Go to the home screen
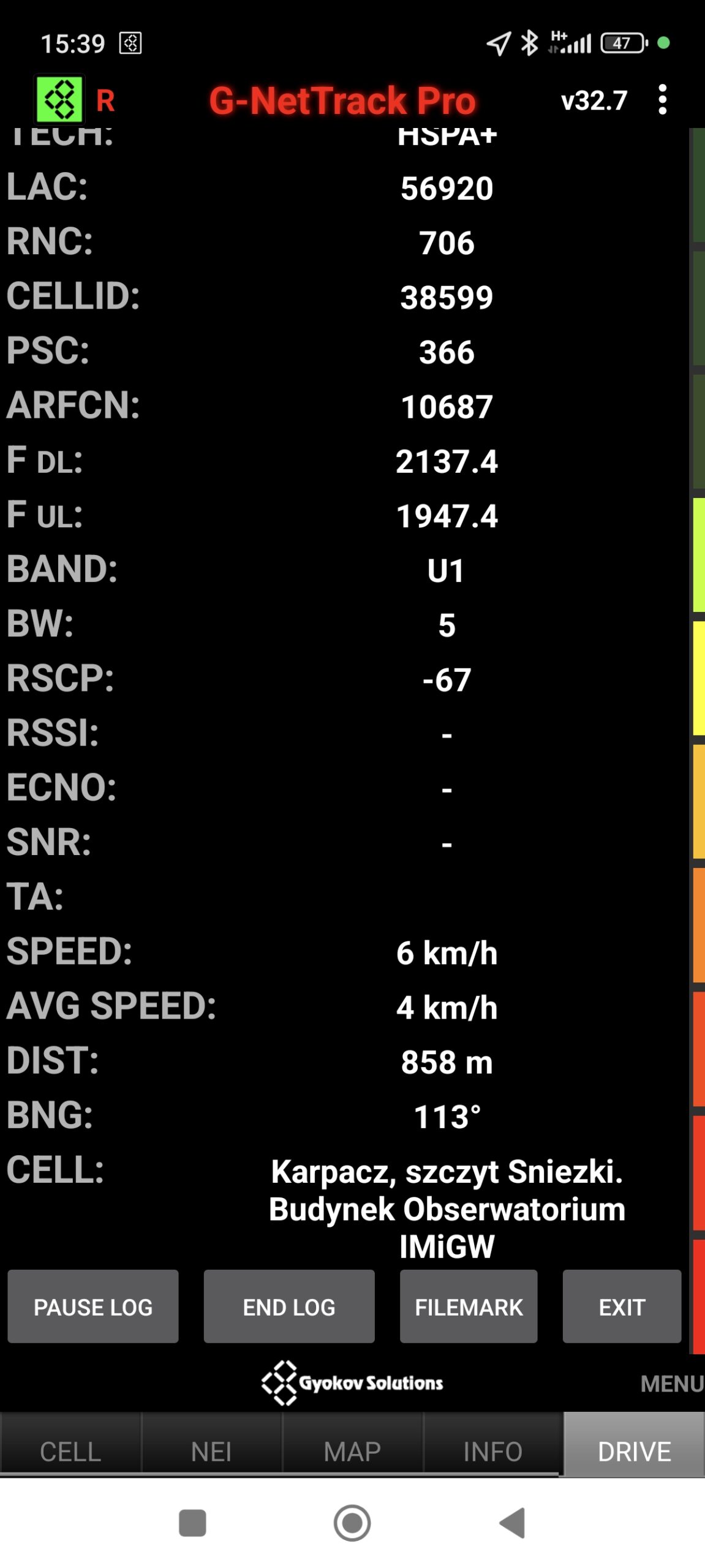The image size is (705, 1568). (x=352, y=1523)
